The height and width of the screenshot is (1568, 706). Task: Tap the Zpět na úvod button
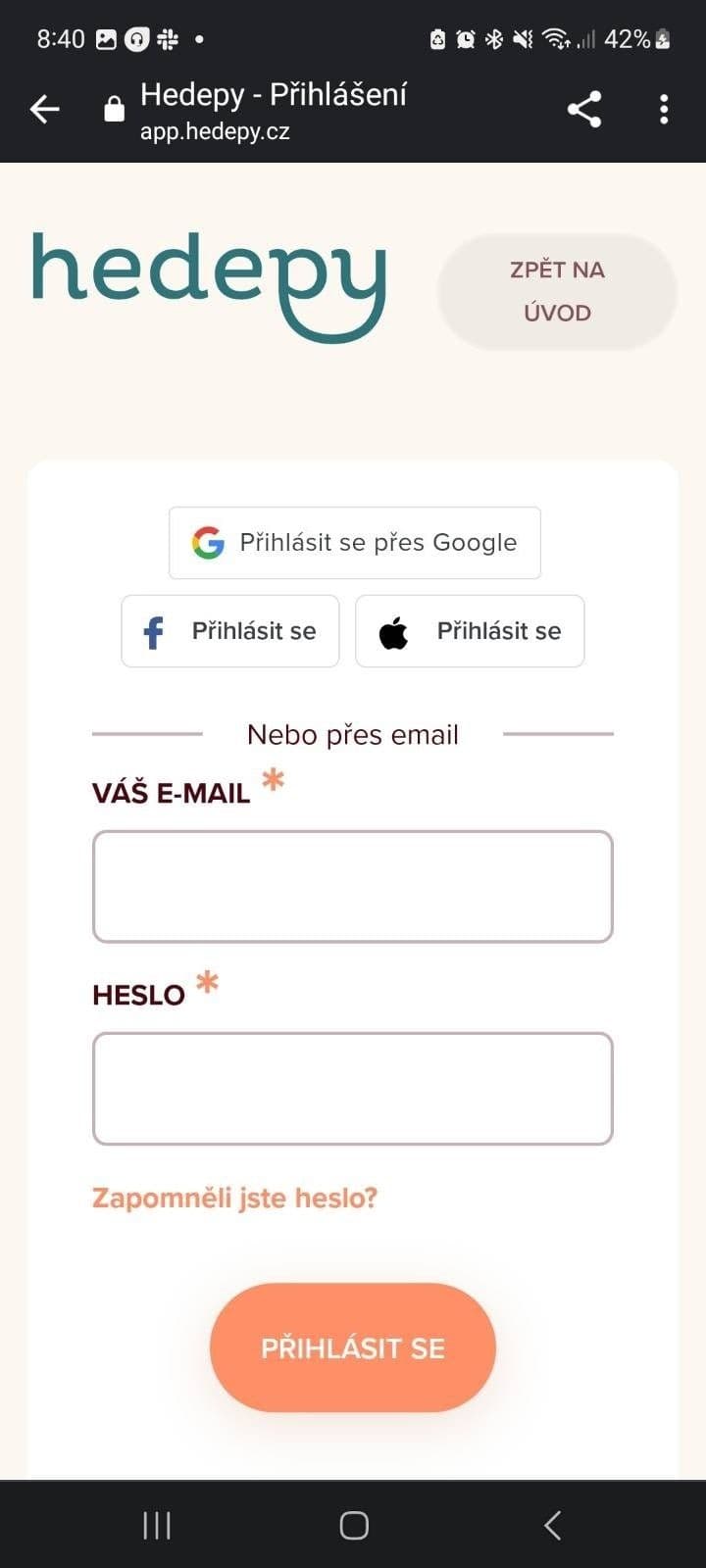coord(557,291)
